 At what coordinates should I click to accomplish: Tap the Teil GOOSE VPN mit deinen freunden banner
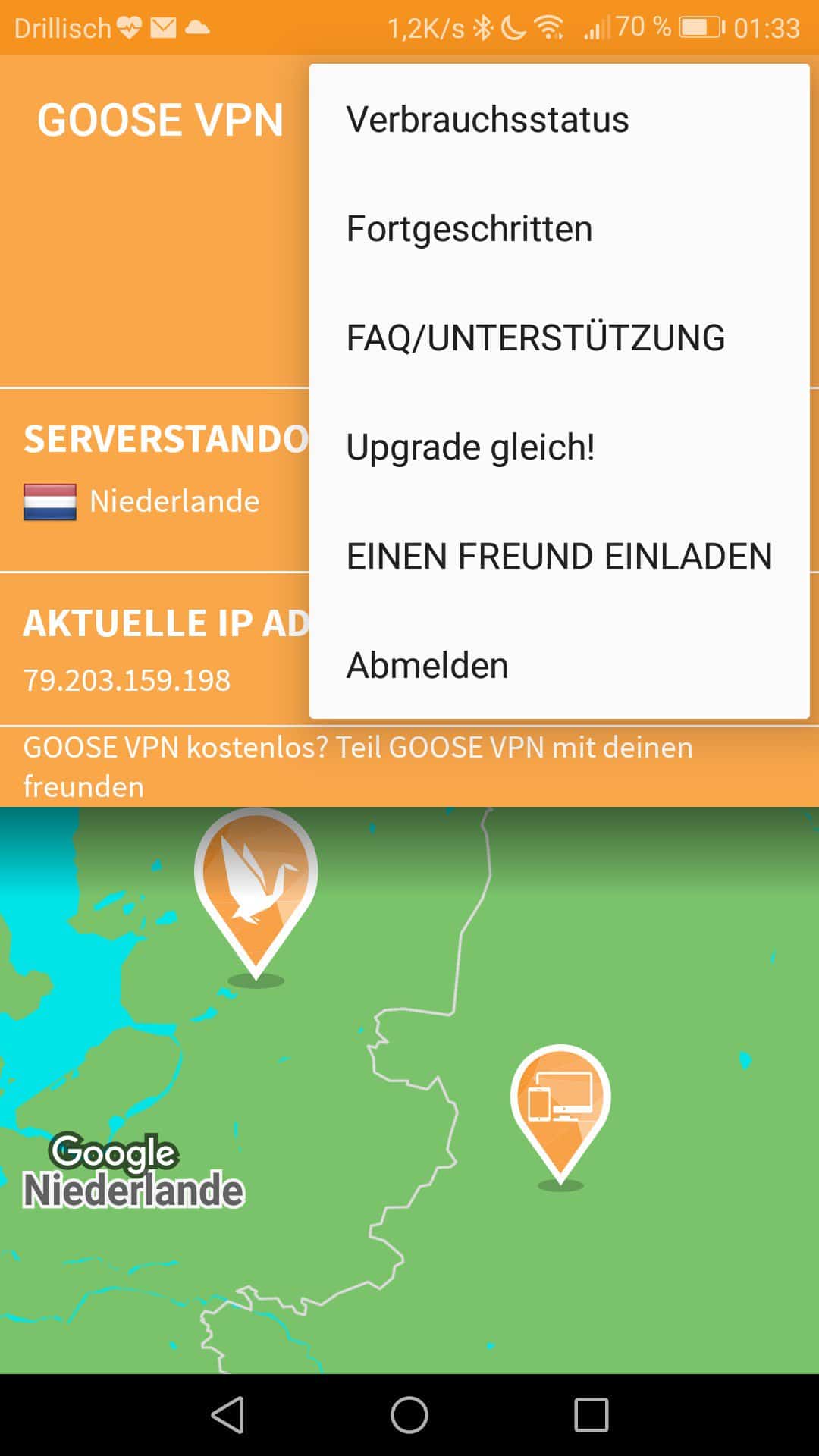[x=409, y=767]
